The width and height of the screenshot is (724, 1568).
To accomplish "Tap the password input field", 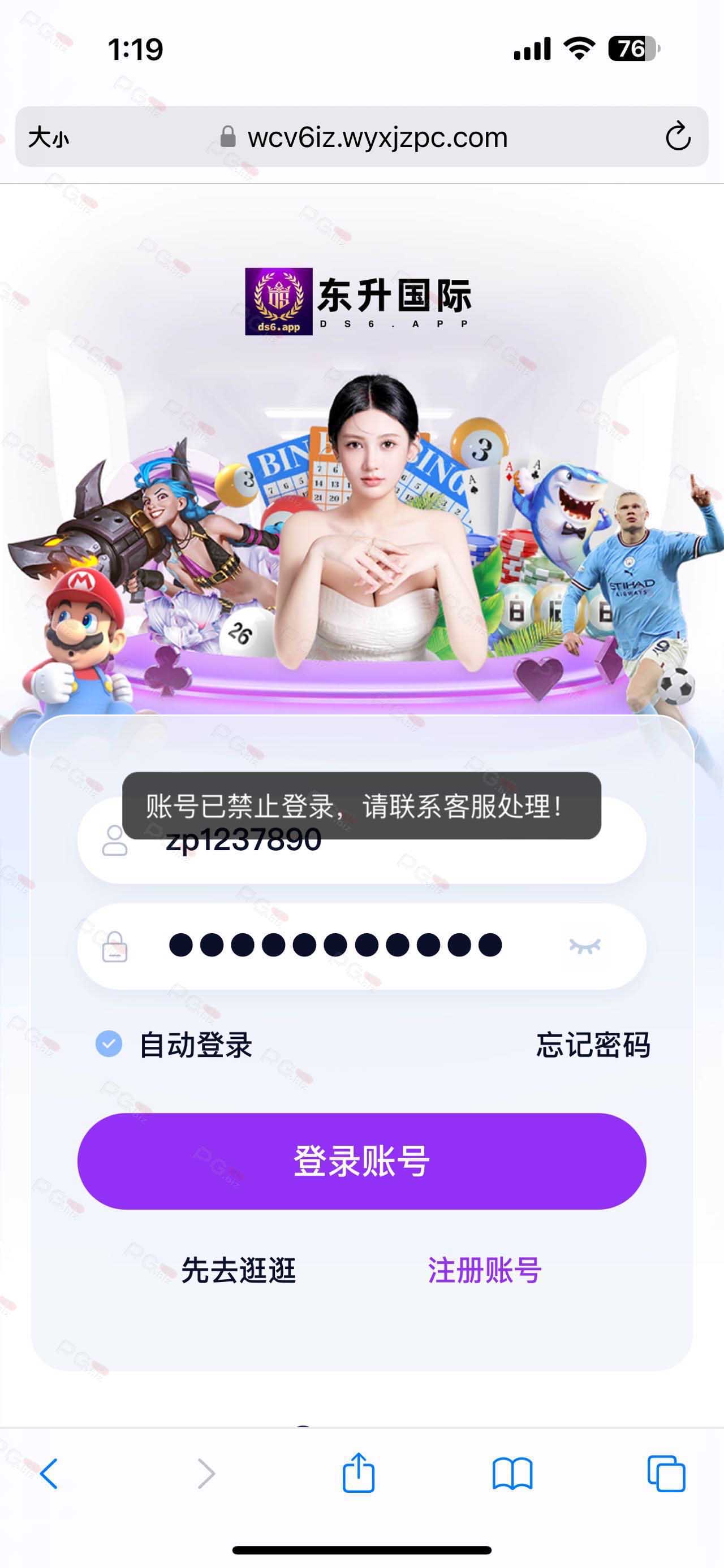I will 361,946.
